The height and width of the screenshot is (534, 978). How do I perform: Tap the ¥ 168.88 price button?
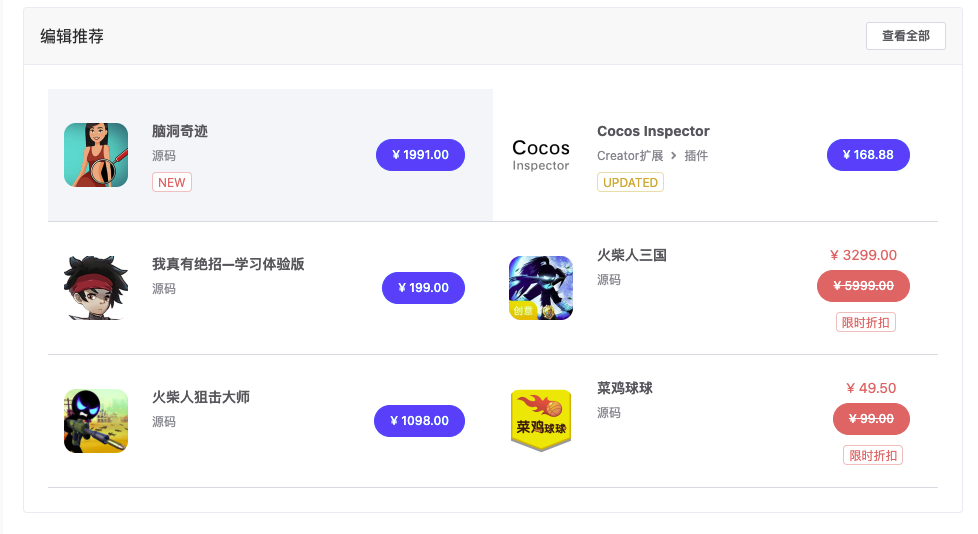[x=868, y=155]
